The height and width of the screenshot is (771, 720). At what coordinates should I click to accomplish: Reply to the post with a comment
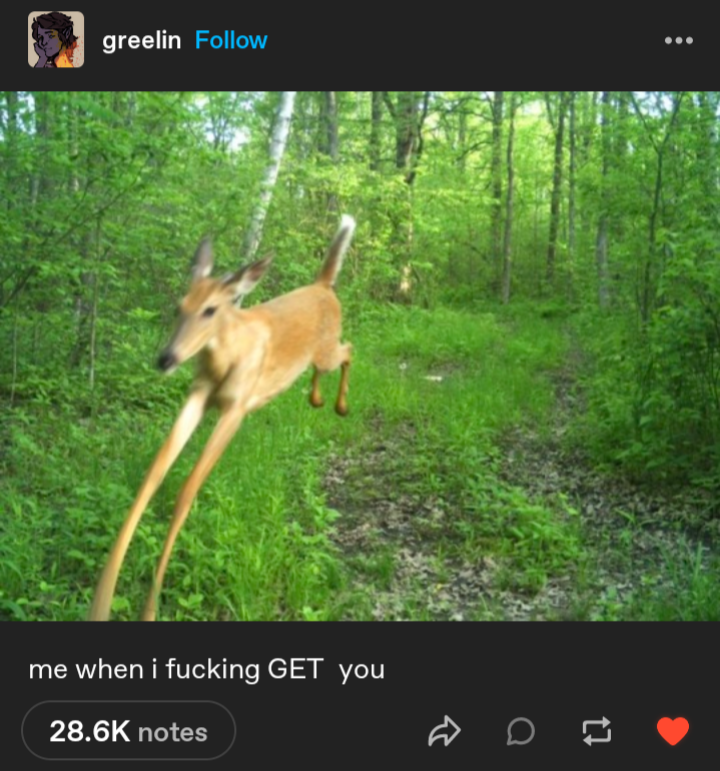519,732
